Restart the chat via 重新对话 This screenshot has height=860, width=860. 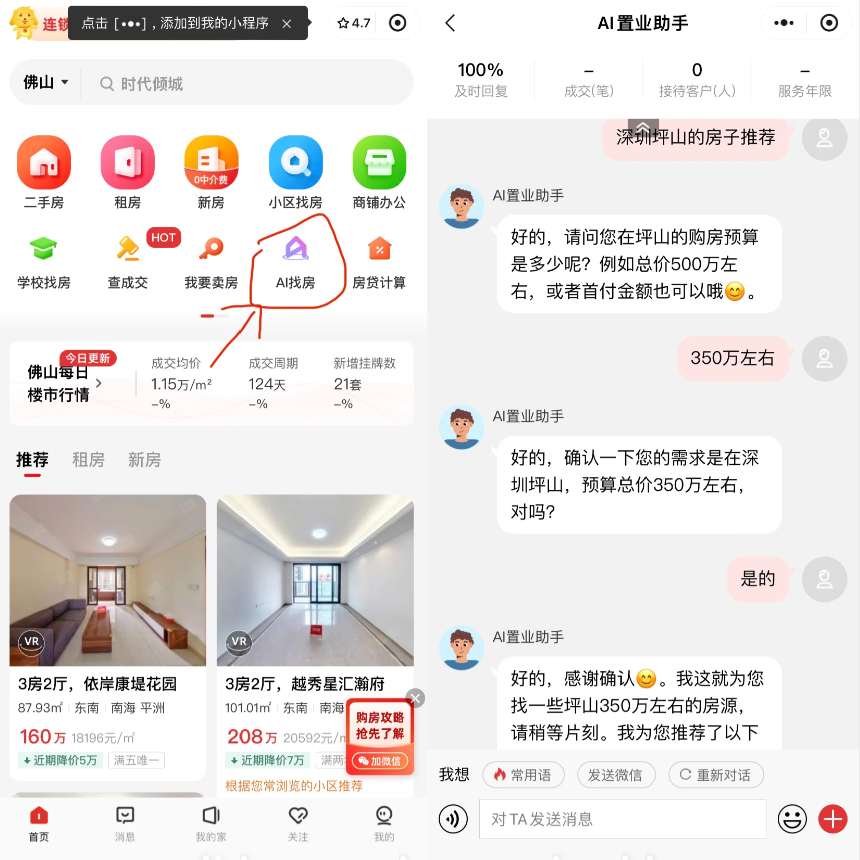[716, 774]
